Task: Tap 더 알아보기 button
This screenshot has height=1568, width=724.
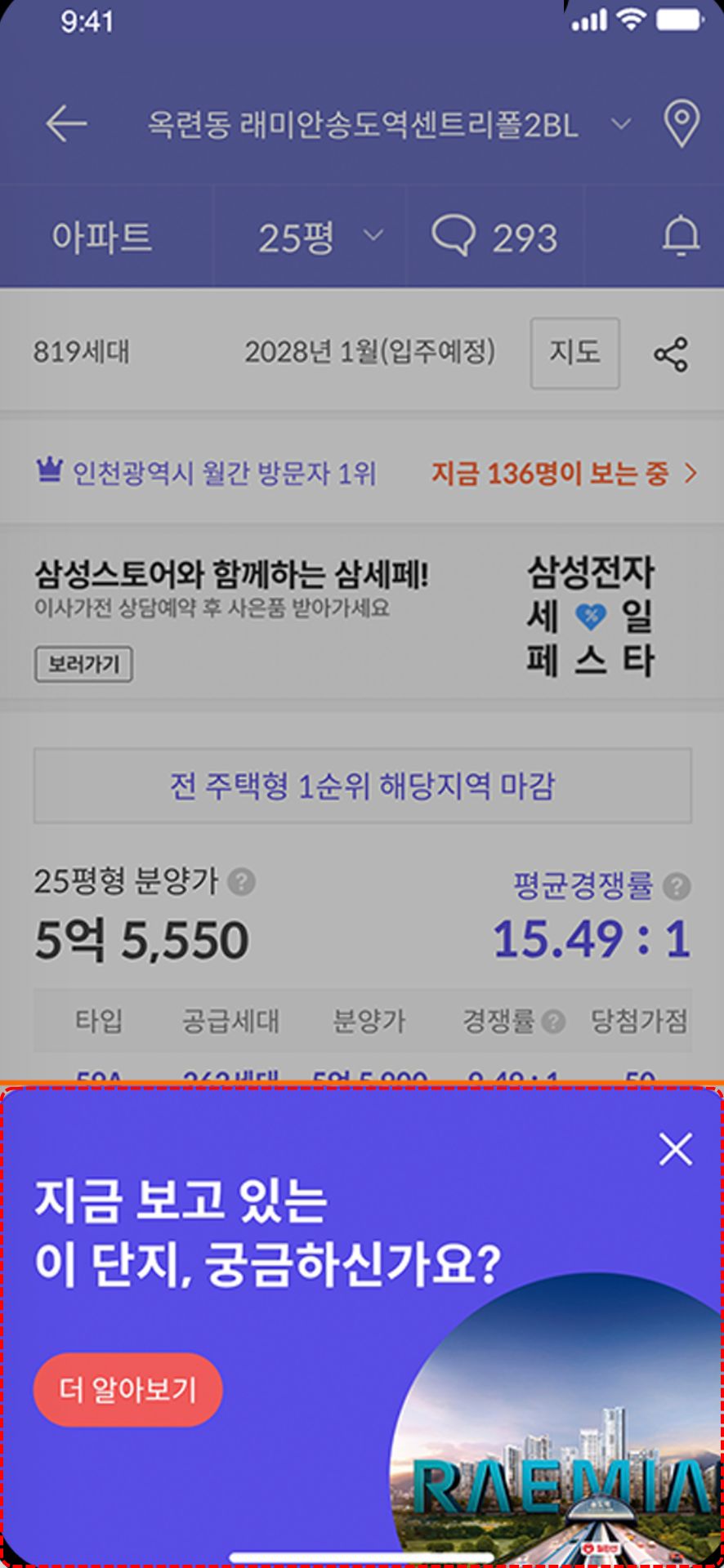Action: (x=128, y=1389)
